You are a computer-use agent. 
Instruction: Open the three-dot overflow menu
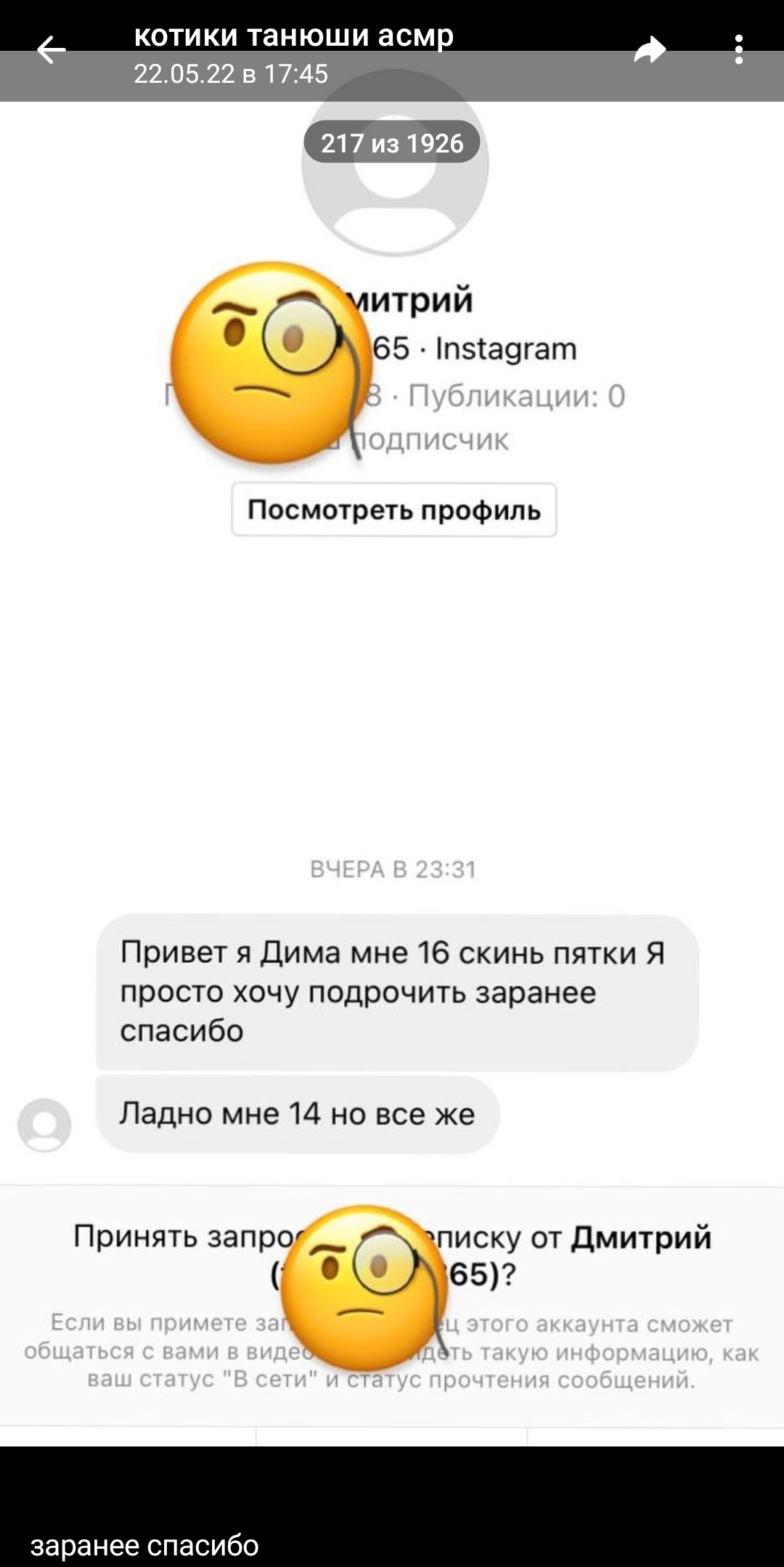(739, 50)
